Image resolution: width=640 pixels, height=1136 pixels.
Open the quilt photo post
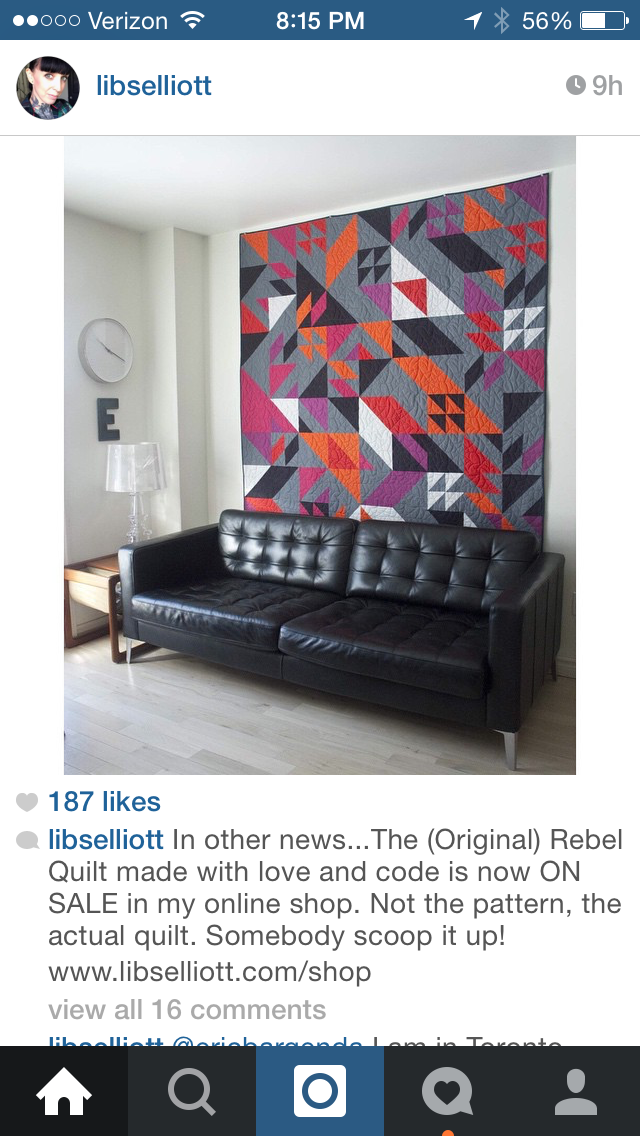320,455
